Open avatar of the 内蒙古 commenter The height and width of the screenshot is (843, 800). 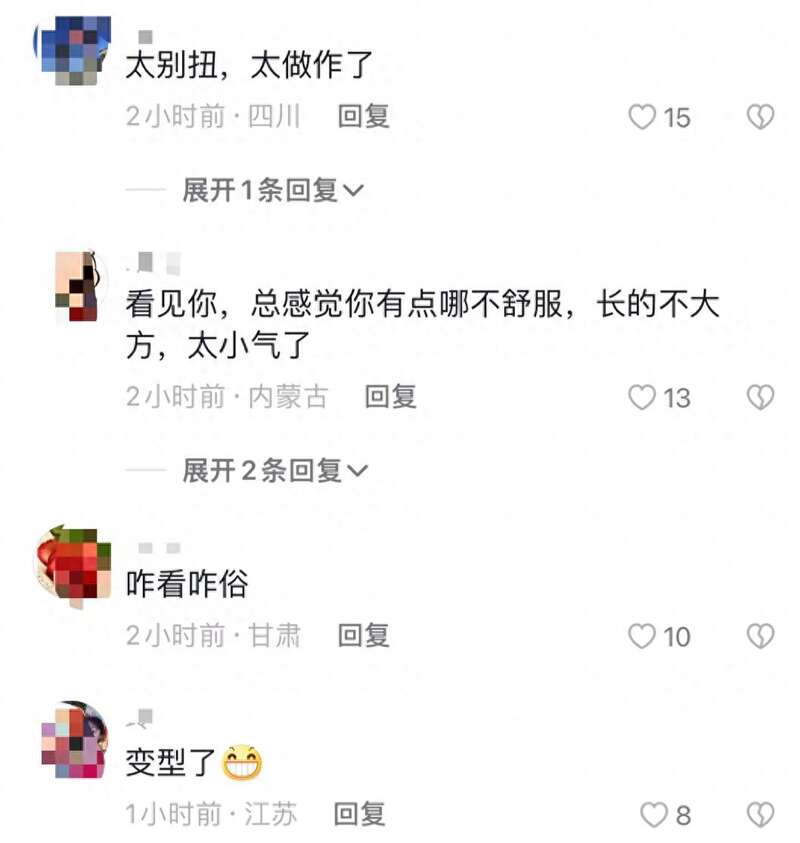(75, 285)
